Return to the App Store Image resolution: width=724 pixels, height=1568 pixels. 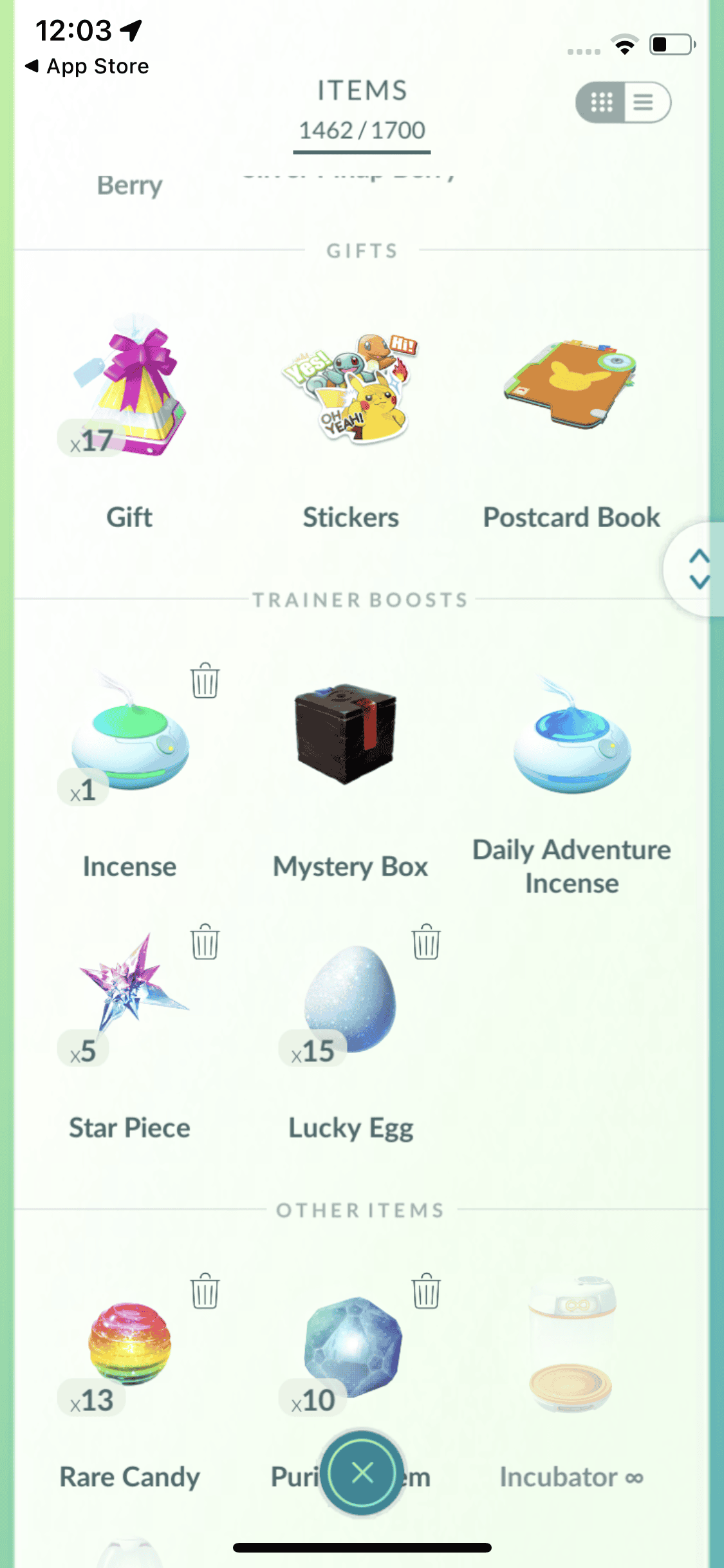pos(87,66)
